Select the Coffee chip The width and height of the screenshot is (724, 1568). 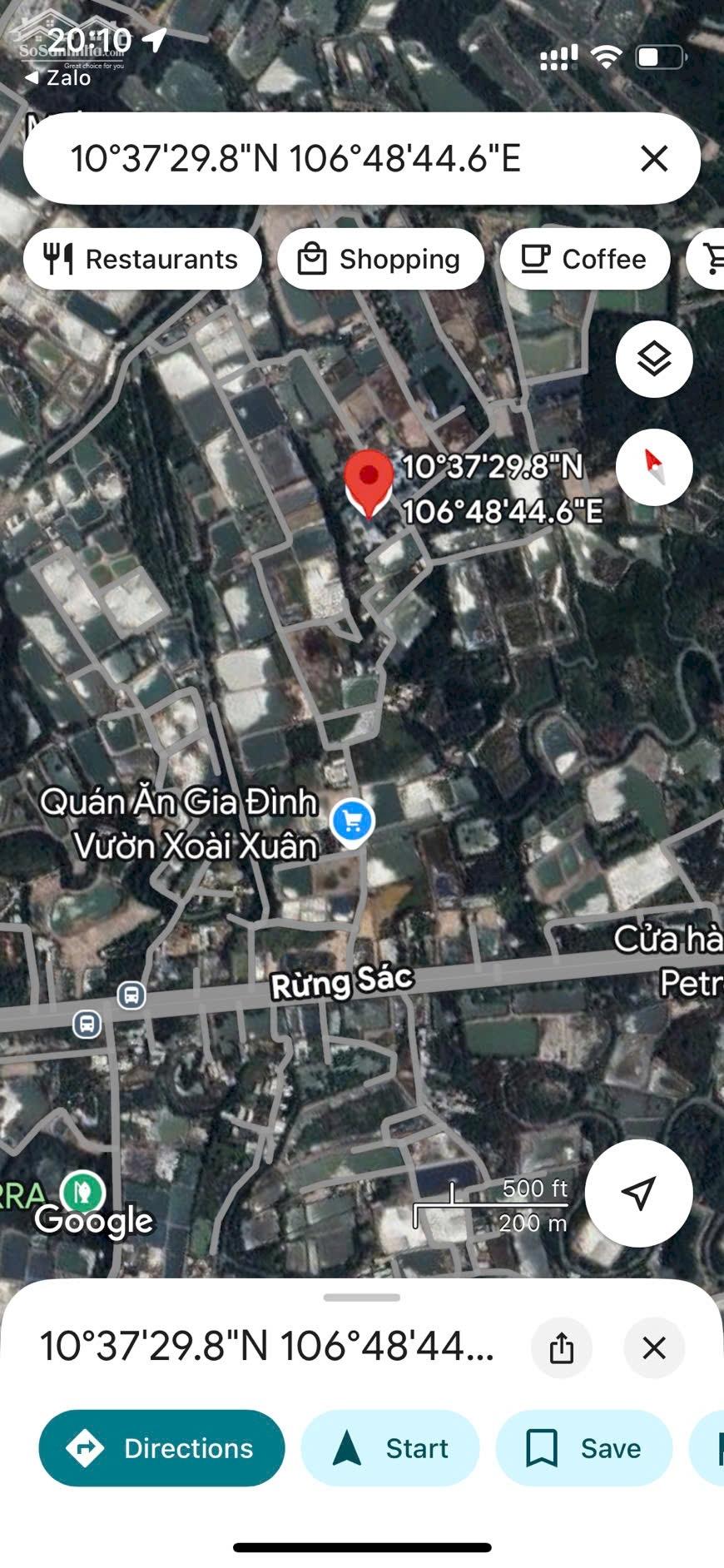click(584, 260)
